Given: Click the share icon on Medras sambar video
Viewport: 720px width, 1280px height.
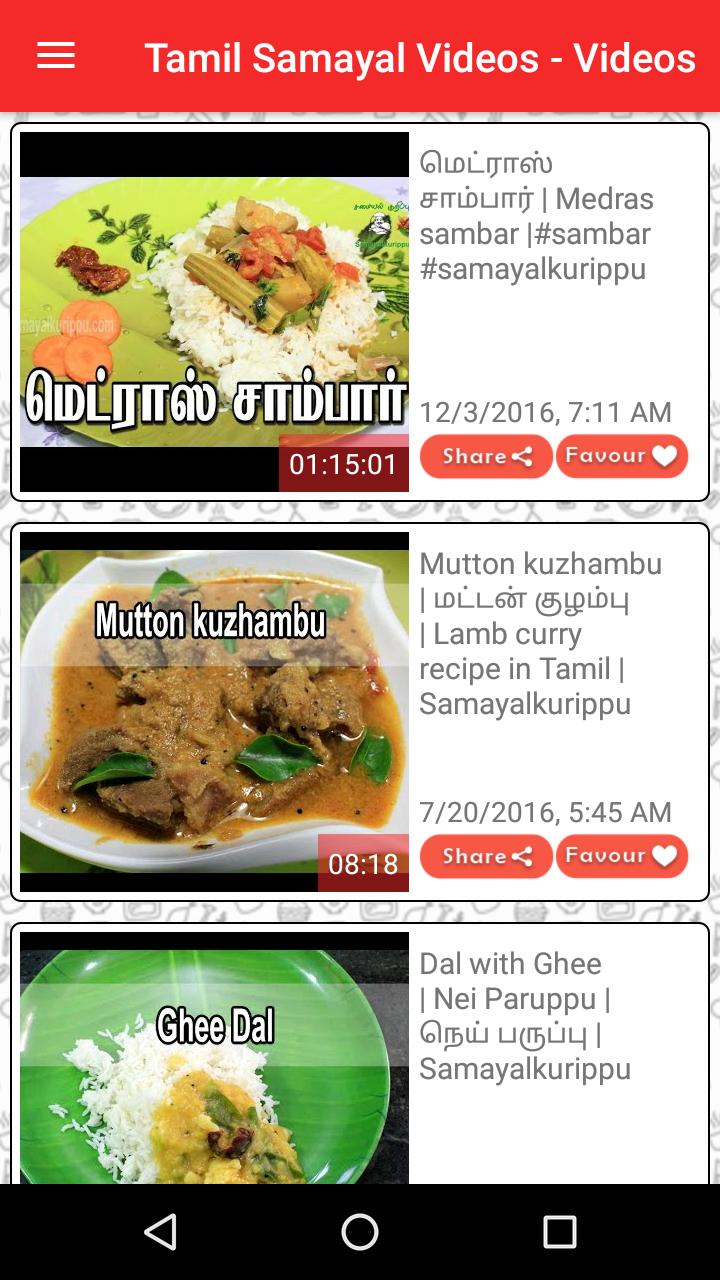Looking at the screenshot, I should (x=524, y=456).
